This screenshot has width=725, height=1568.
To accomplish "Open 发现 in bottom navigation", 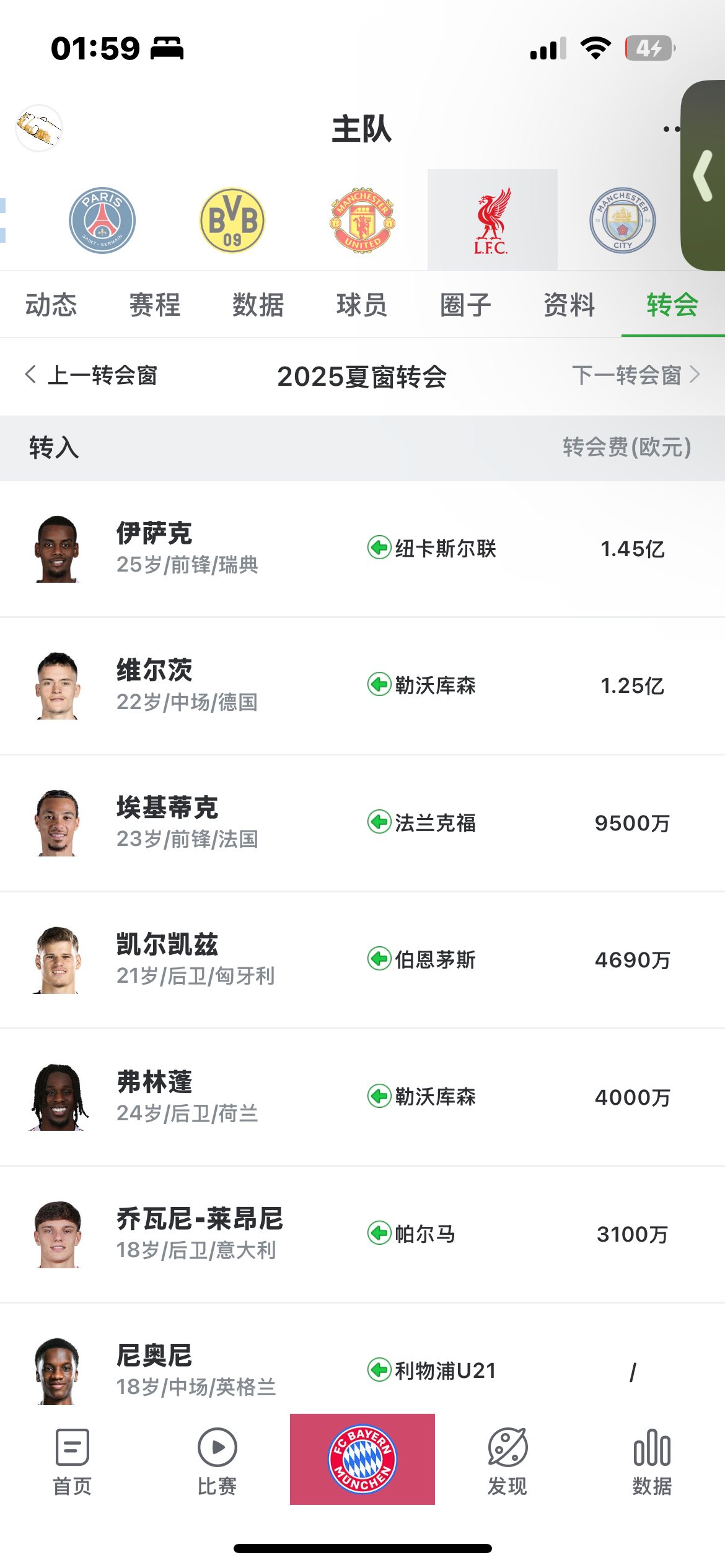I will tap(507, 1459).
